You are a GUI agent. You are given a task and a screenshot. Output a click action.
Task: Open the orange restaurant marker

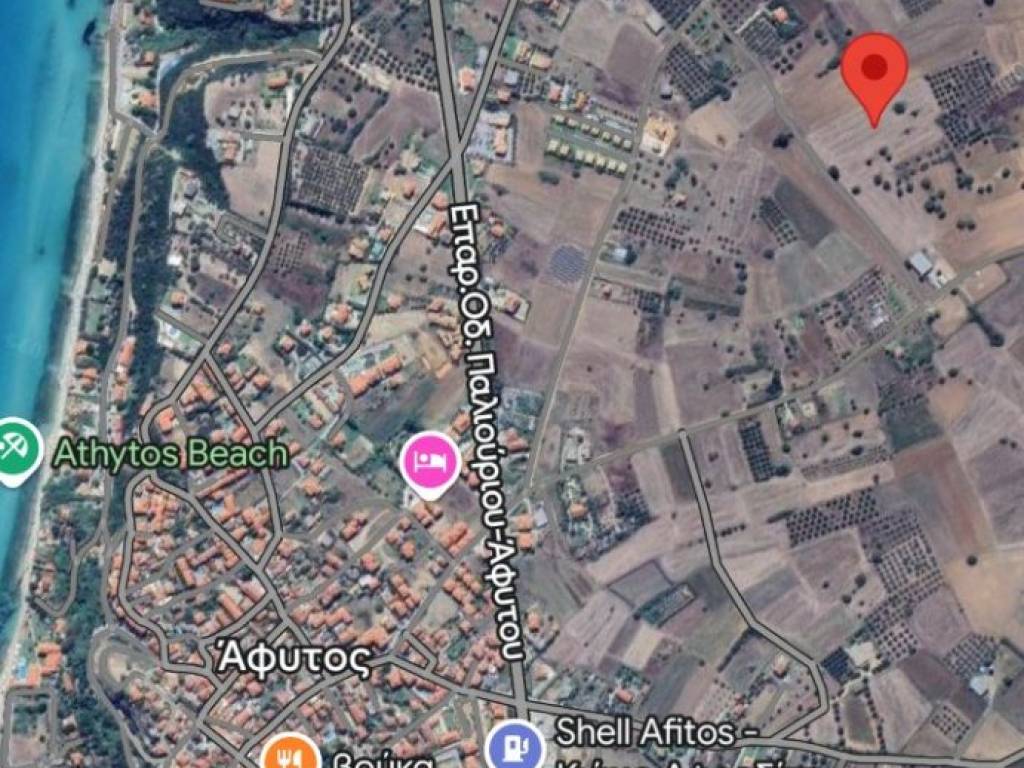pos(289,755)
